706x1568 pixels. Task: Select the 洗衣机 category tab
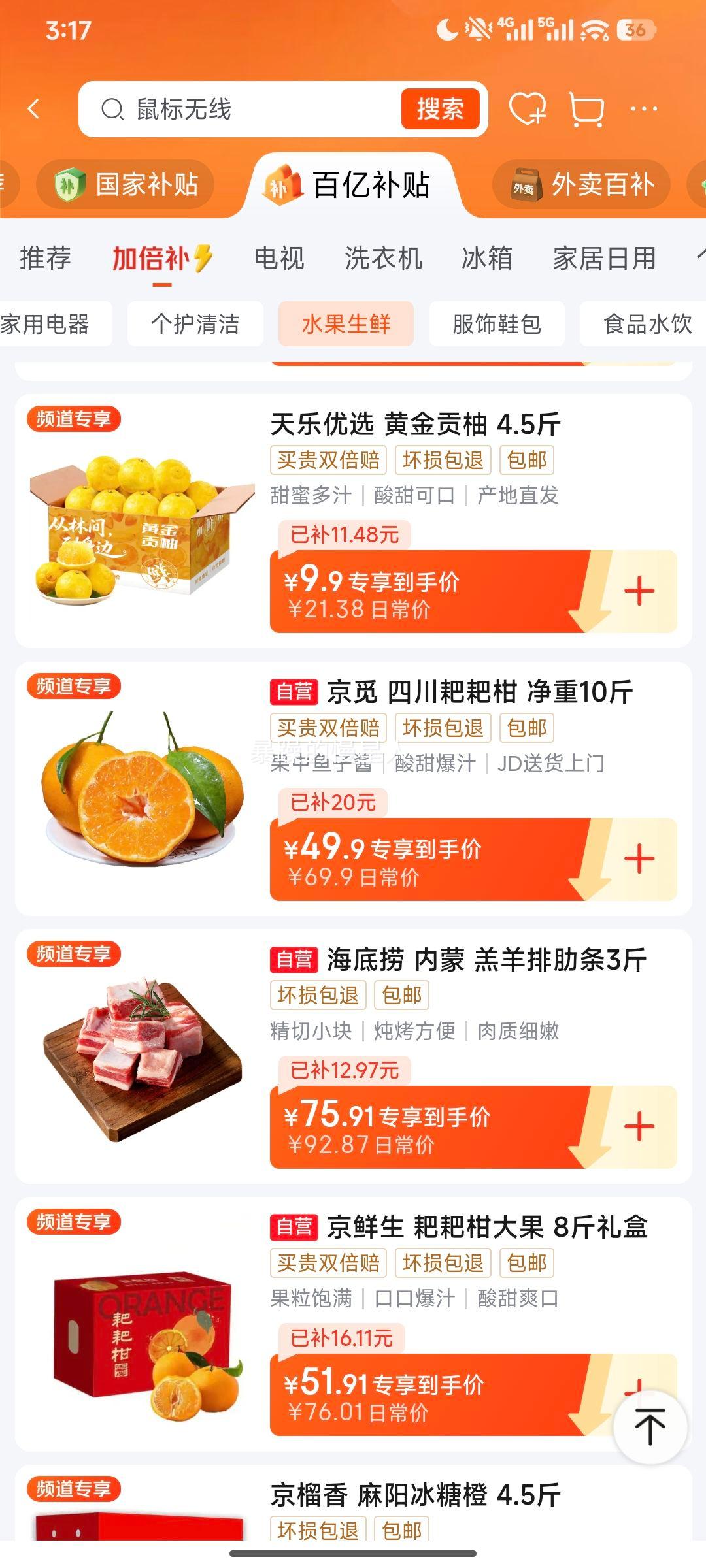383,258
